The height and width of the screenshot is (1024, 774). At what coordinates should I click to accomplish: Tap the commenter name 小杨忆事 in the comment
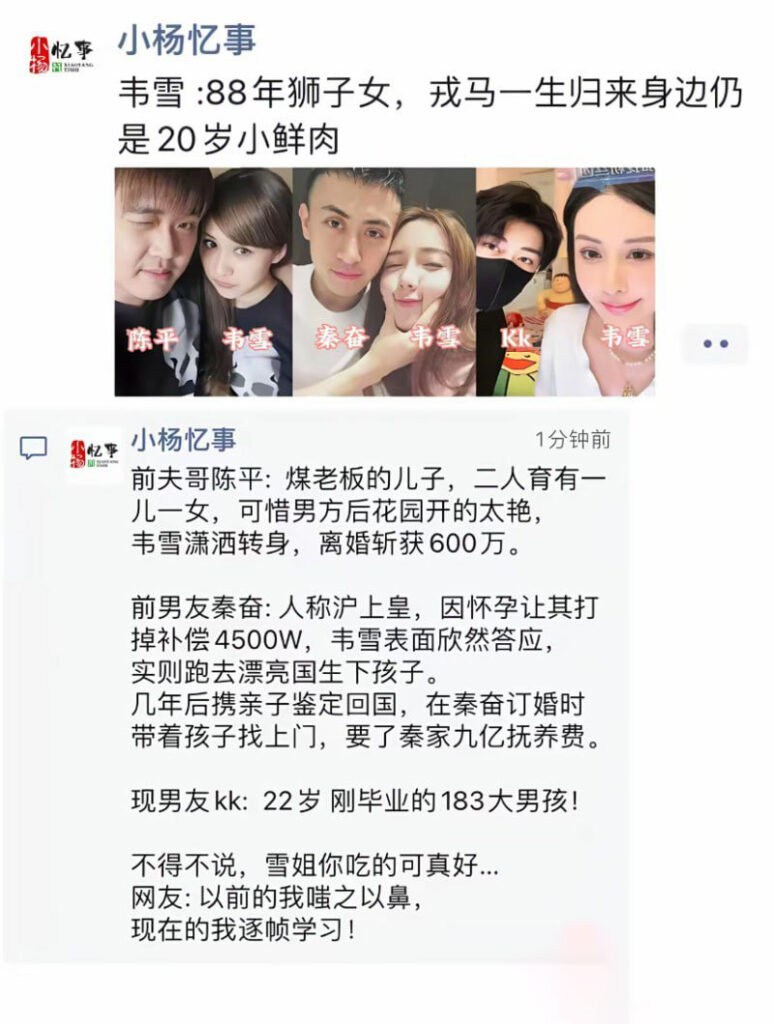(x=184, y=439)
